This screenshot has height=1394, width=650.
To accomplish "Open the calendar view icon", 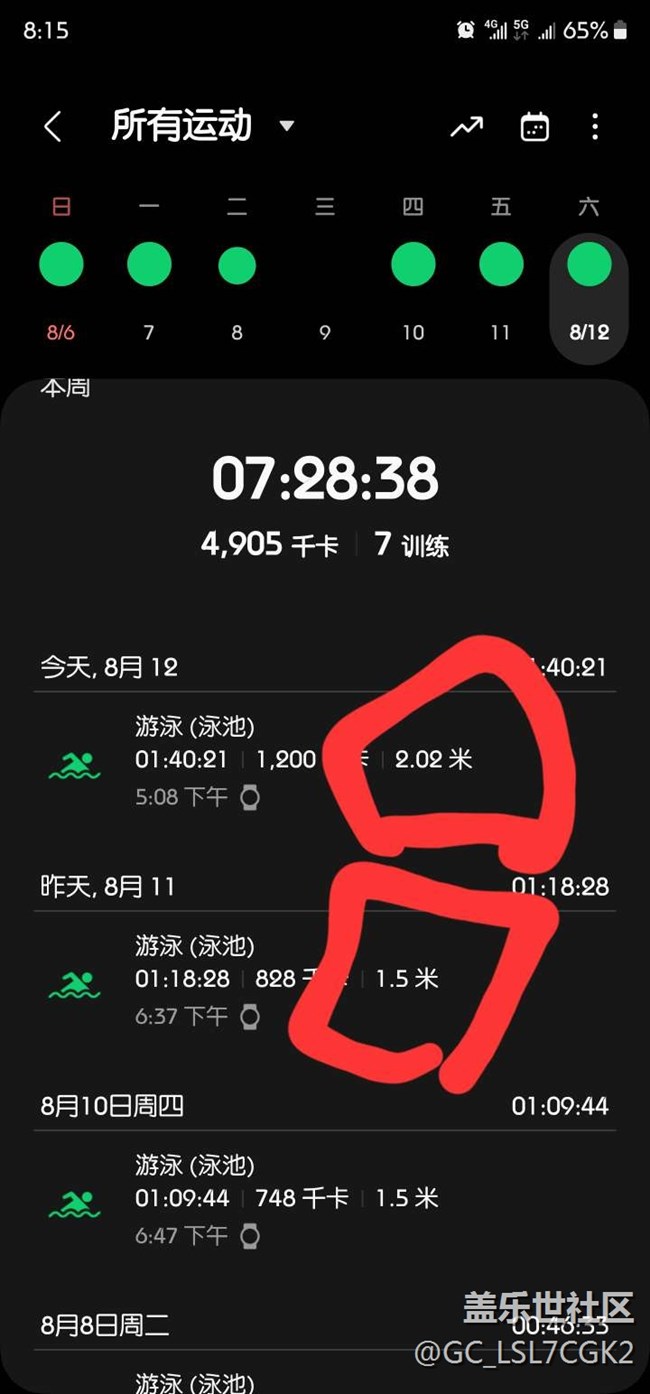I will (535, 127).
